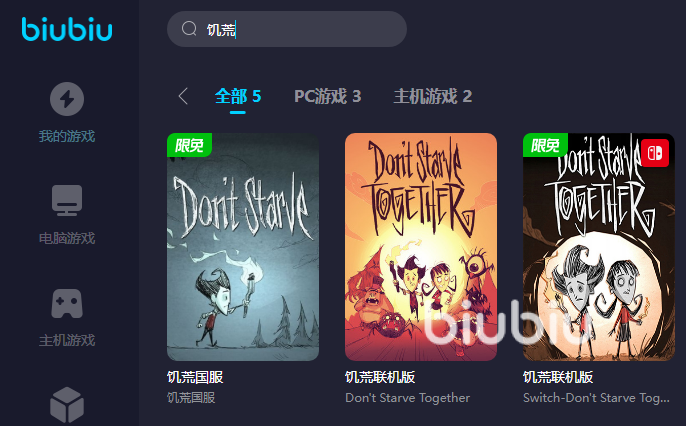Open 我的游戏 in the sidebar

pyautogui.click(x=67, y=112)
